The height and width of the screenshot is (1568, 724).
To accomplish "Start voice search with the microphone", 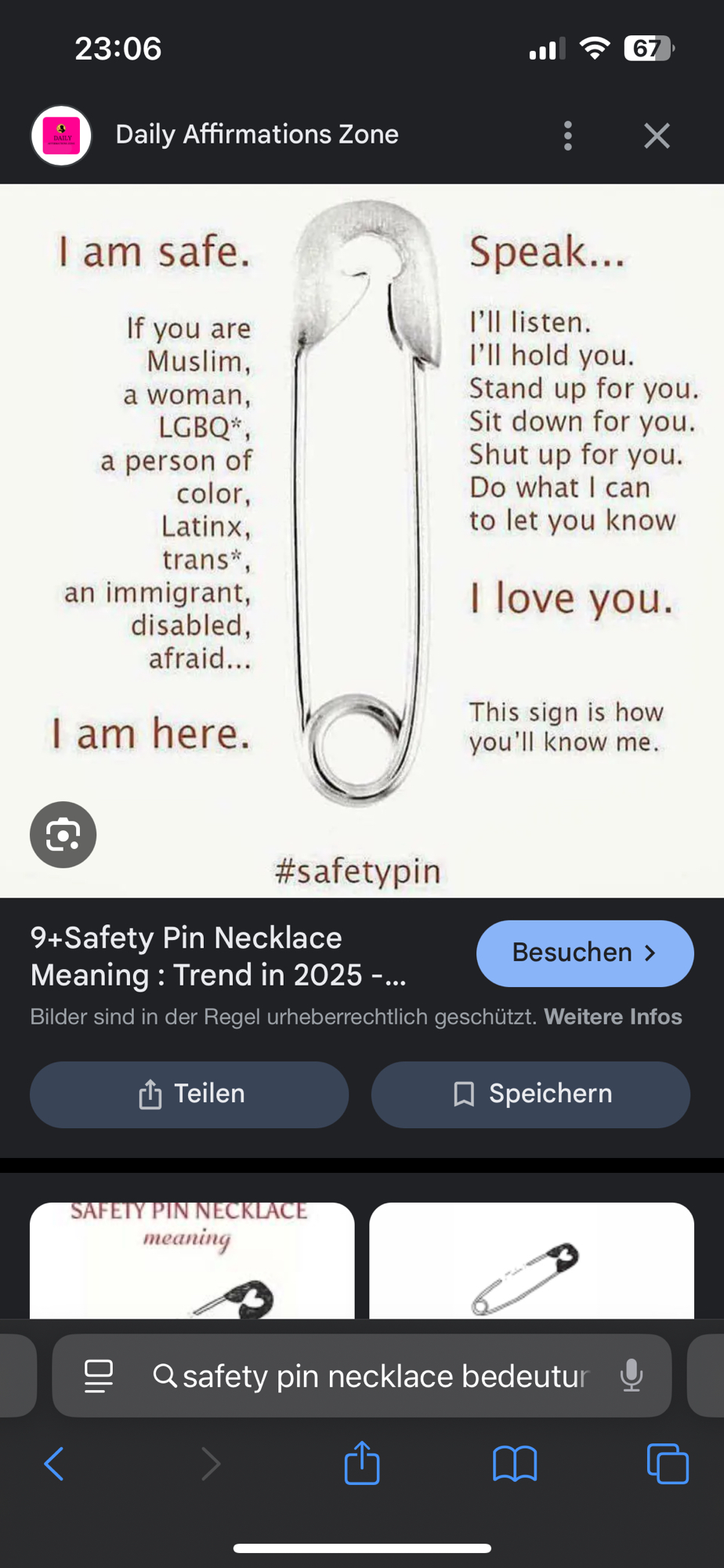I will [631, 1376].
